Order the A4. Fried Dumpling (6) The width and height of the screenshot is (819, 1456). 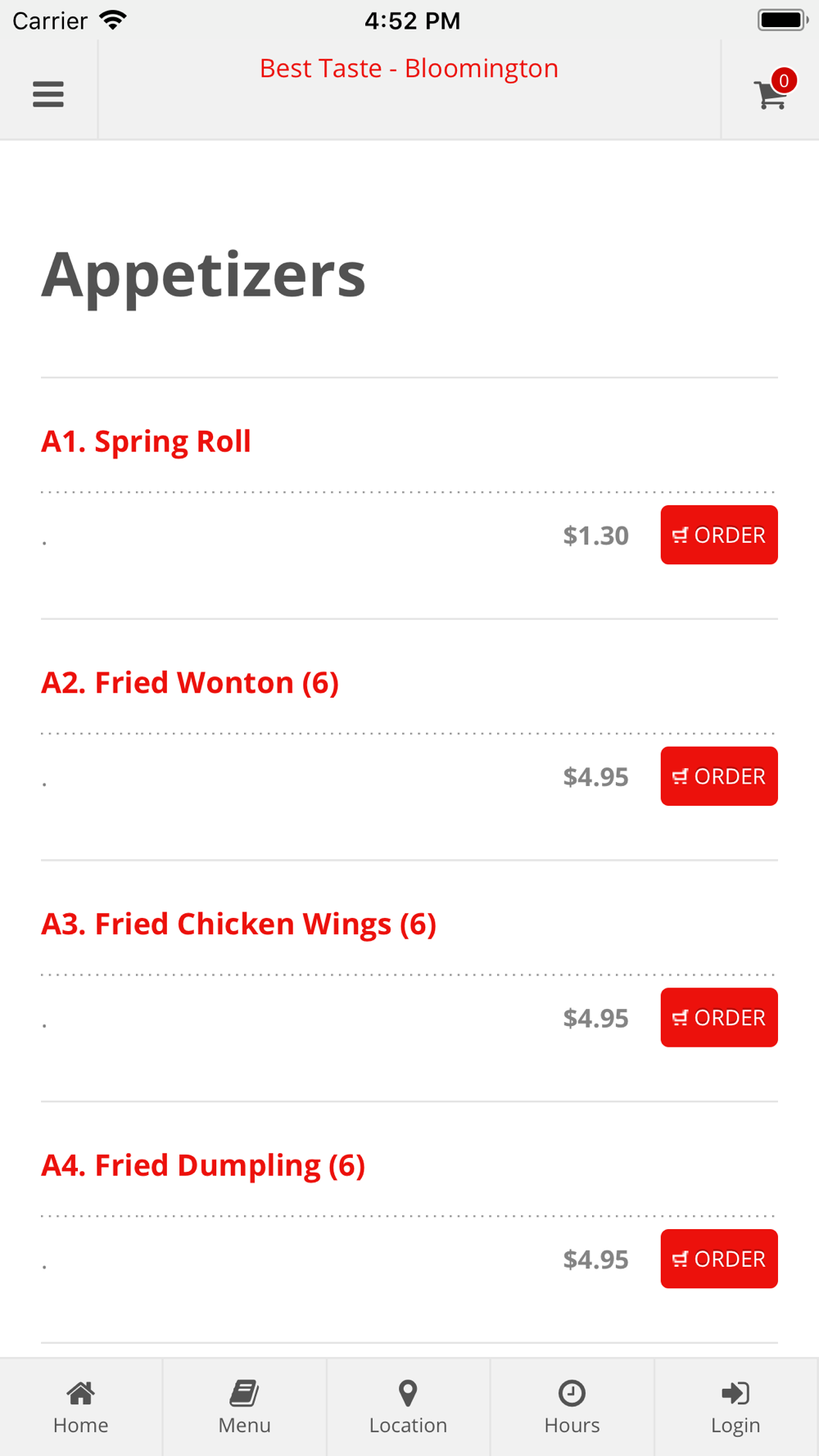(x=718, y=1259)
